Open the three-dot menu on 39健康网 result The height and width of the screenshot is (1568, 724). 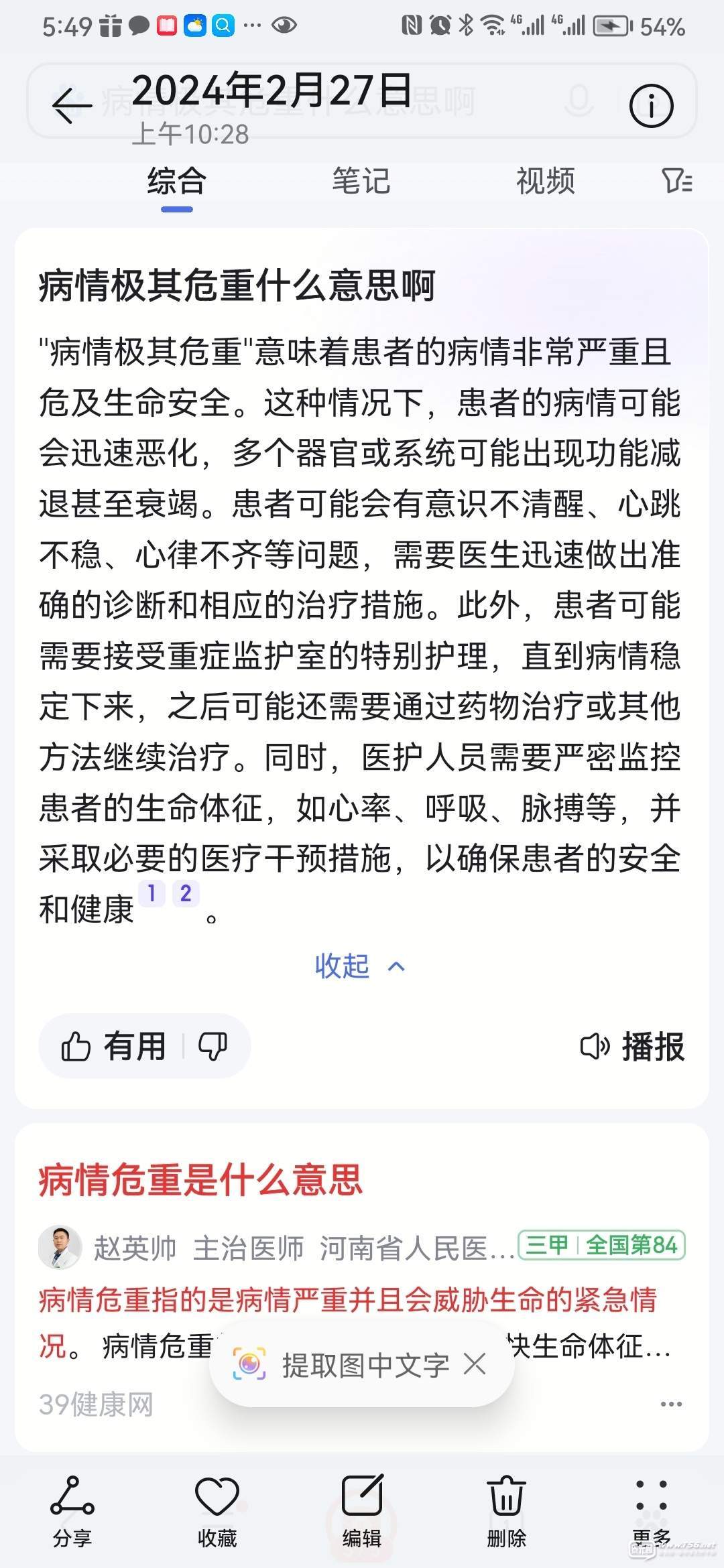pyautogui.click(x=671, y=1404)
